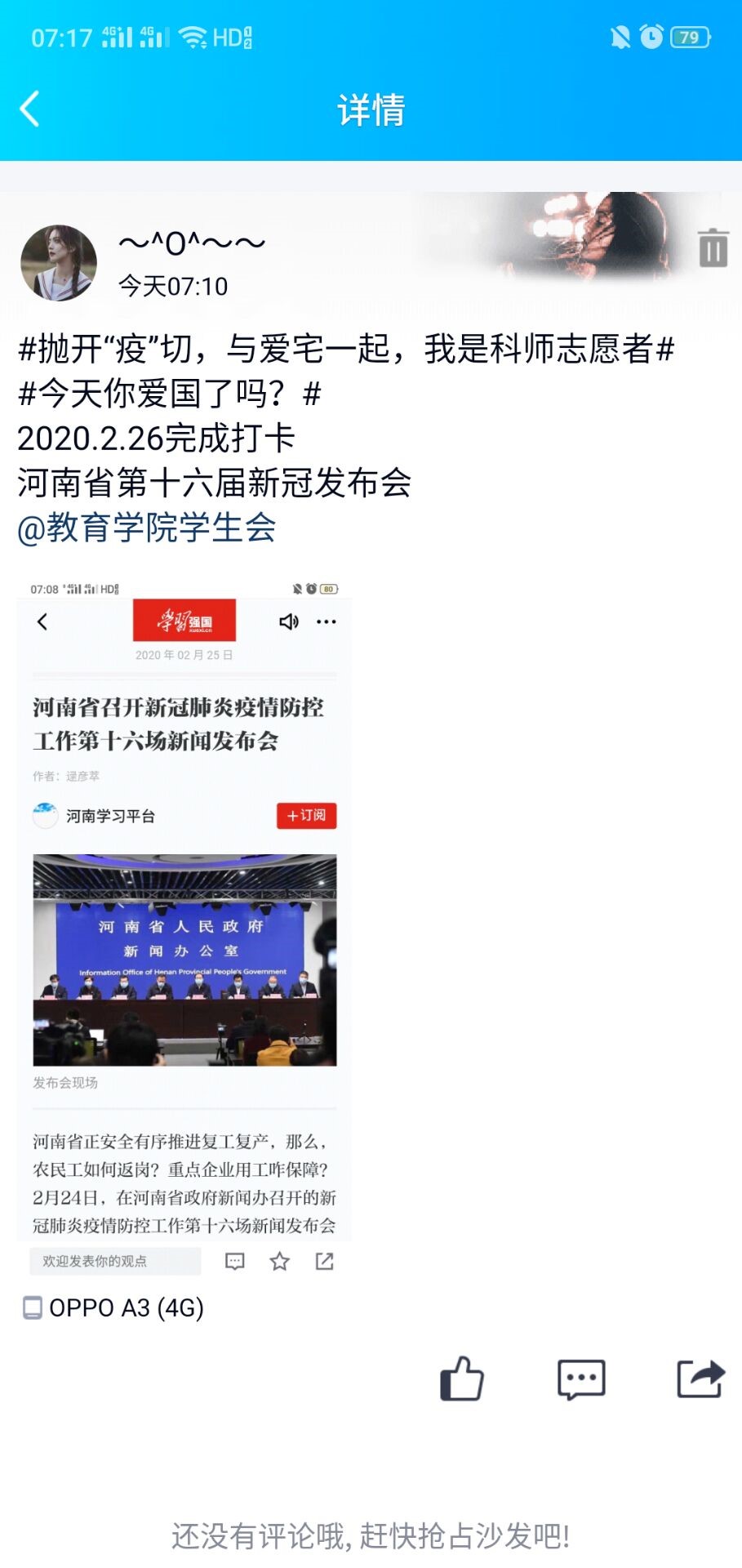
Task: Open the poster's profile avatar
Action: (x=59, y=263)
